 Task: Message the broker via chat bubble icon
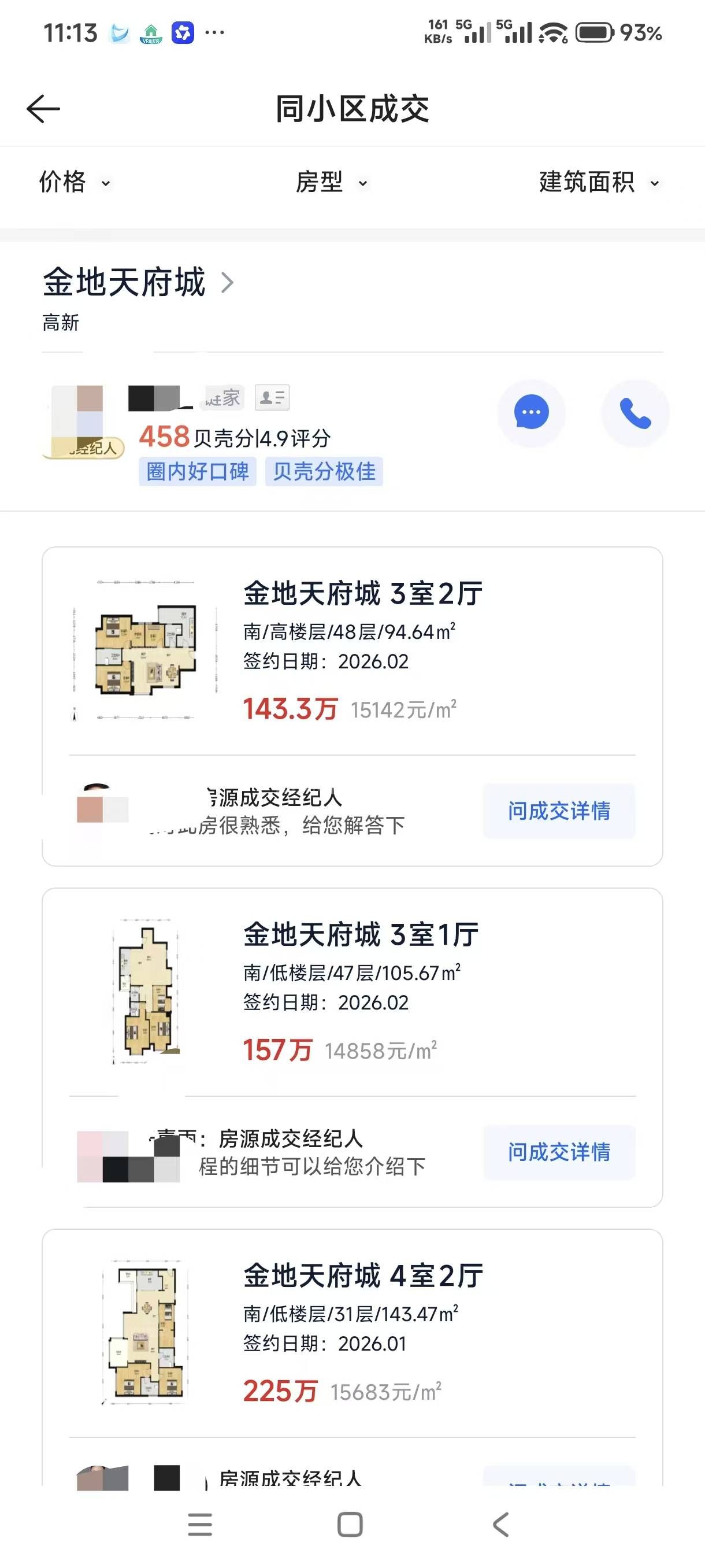(531, 413)
